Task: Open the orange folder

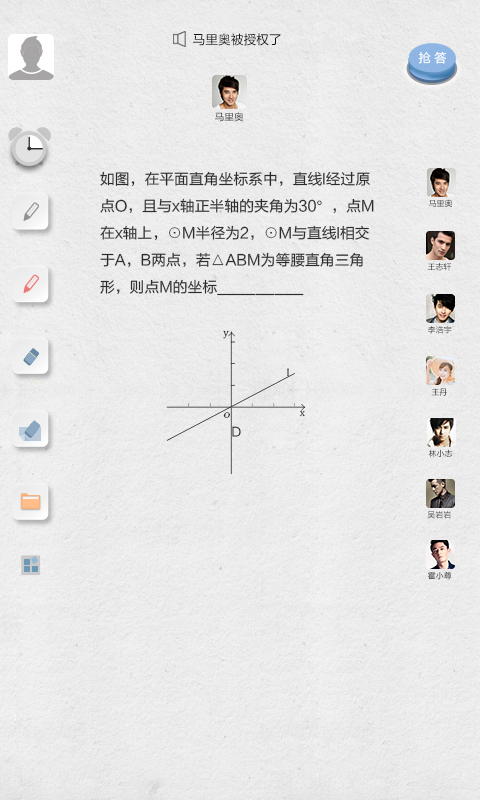Action: [x=31, y=502]
